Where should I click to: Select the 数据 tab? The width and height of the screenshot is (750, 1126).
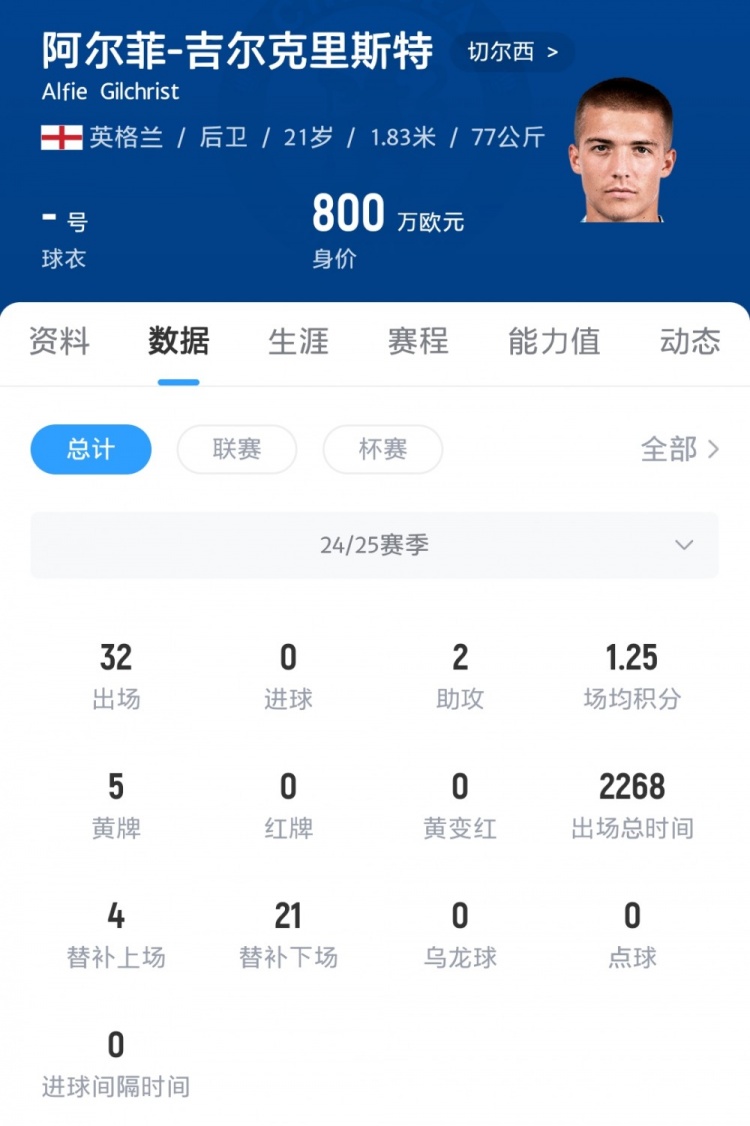(x=179, y=342)
